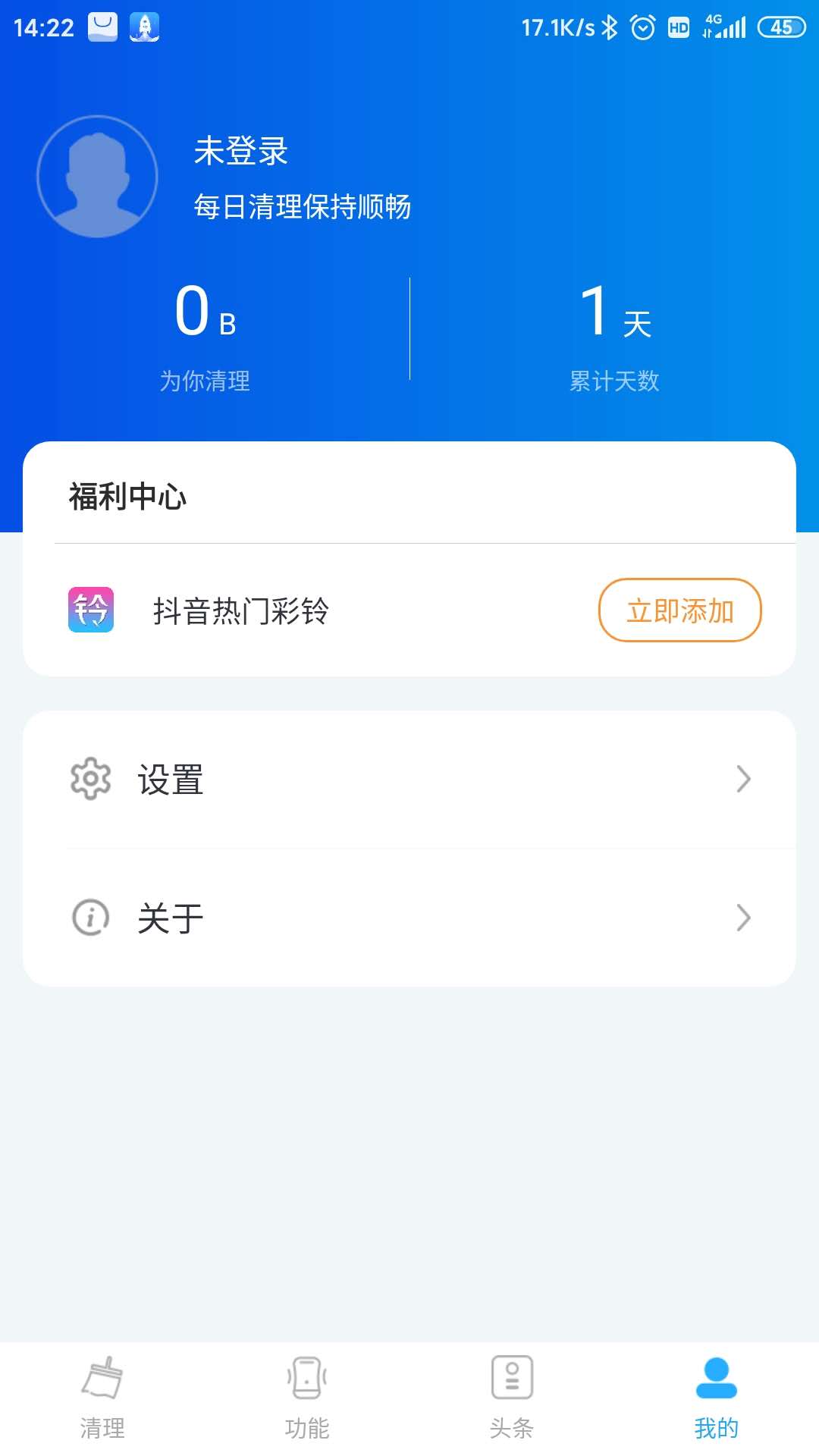Click the alarm clock status icon
Viewport: 819px width, 1456px height.
[x=644, y=27]
